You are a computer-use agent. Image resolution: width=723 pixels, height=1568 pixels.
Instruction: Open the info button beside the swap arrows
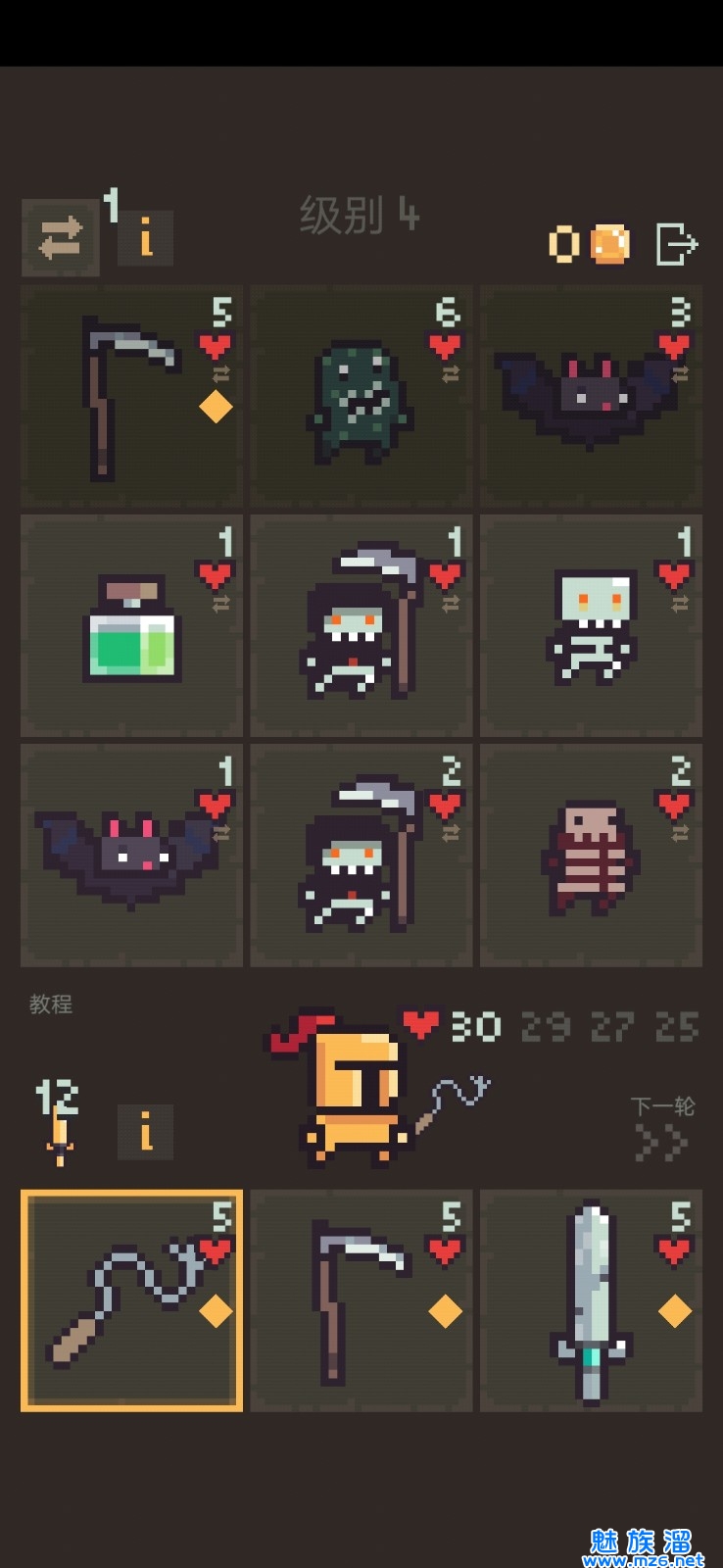point(145,238)
